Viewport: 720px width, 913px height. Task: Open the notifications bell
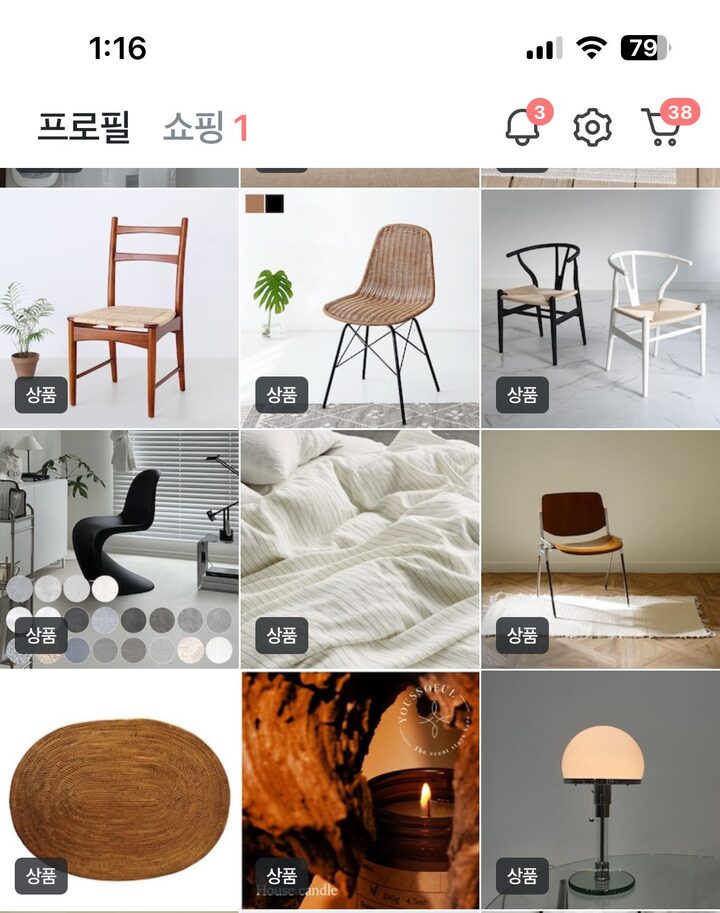coord(522,127)
